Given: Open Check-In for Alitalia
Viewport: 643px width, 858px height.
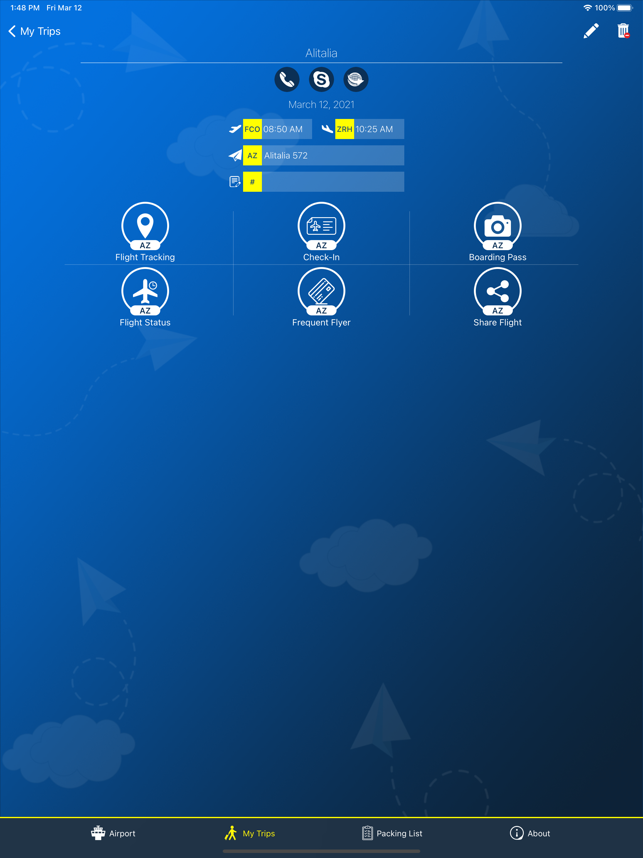Looking at the screenshot, I should coord(321,233).
